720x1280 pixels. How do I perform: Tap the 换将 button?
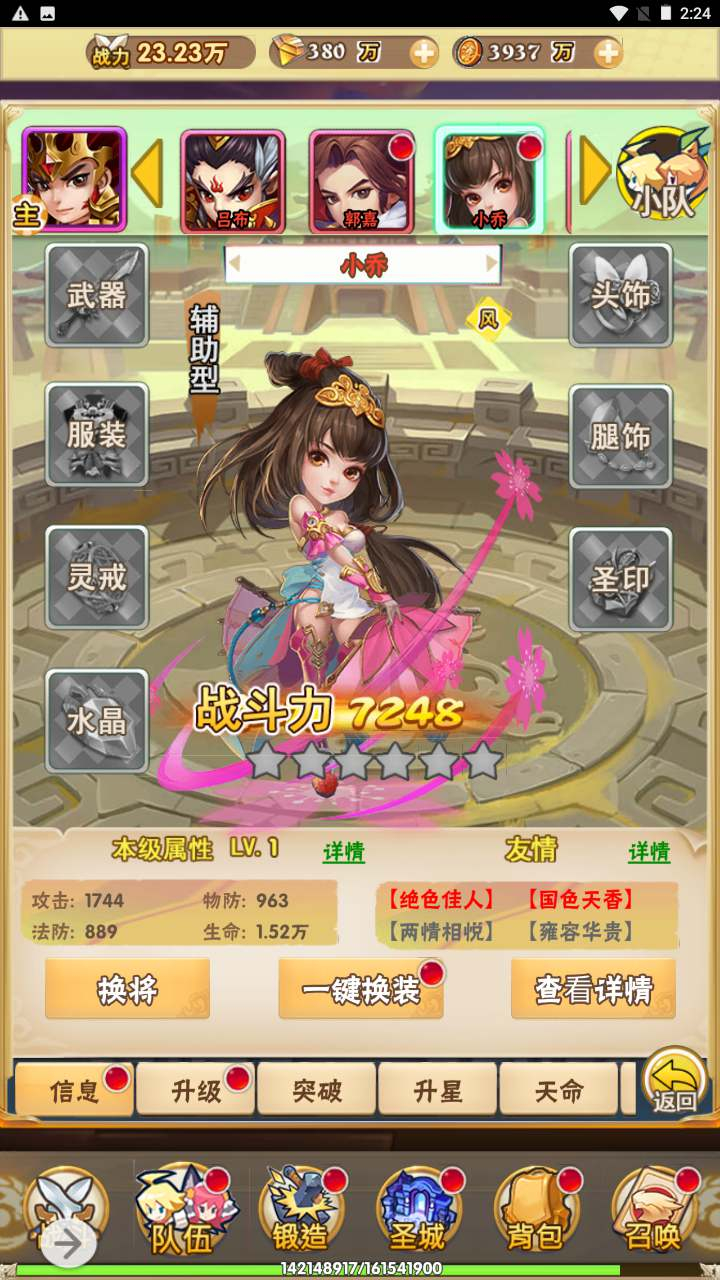click(x=127, y=989)
